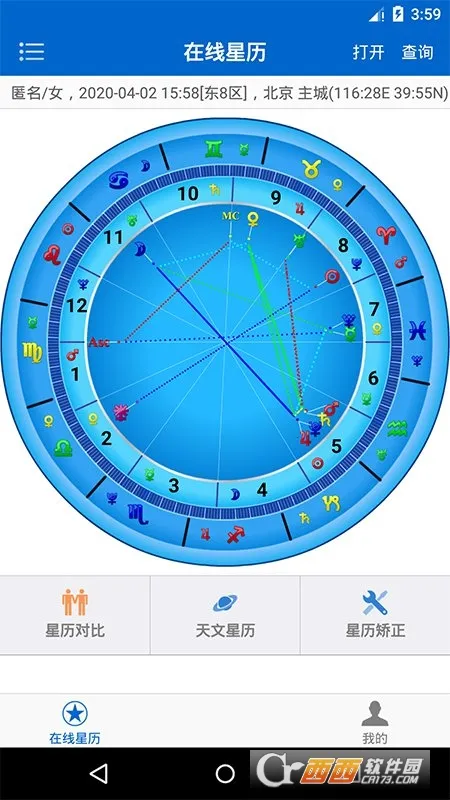The width and height of the screenshot is (450, 800).
Task: Open 天文星历 ephemeris
Action: pos(225,615)
